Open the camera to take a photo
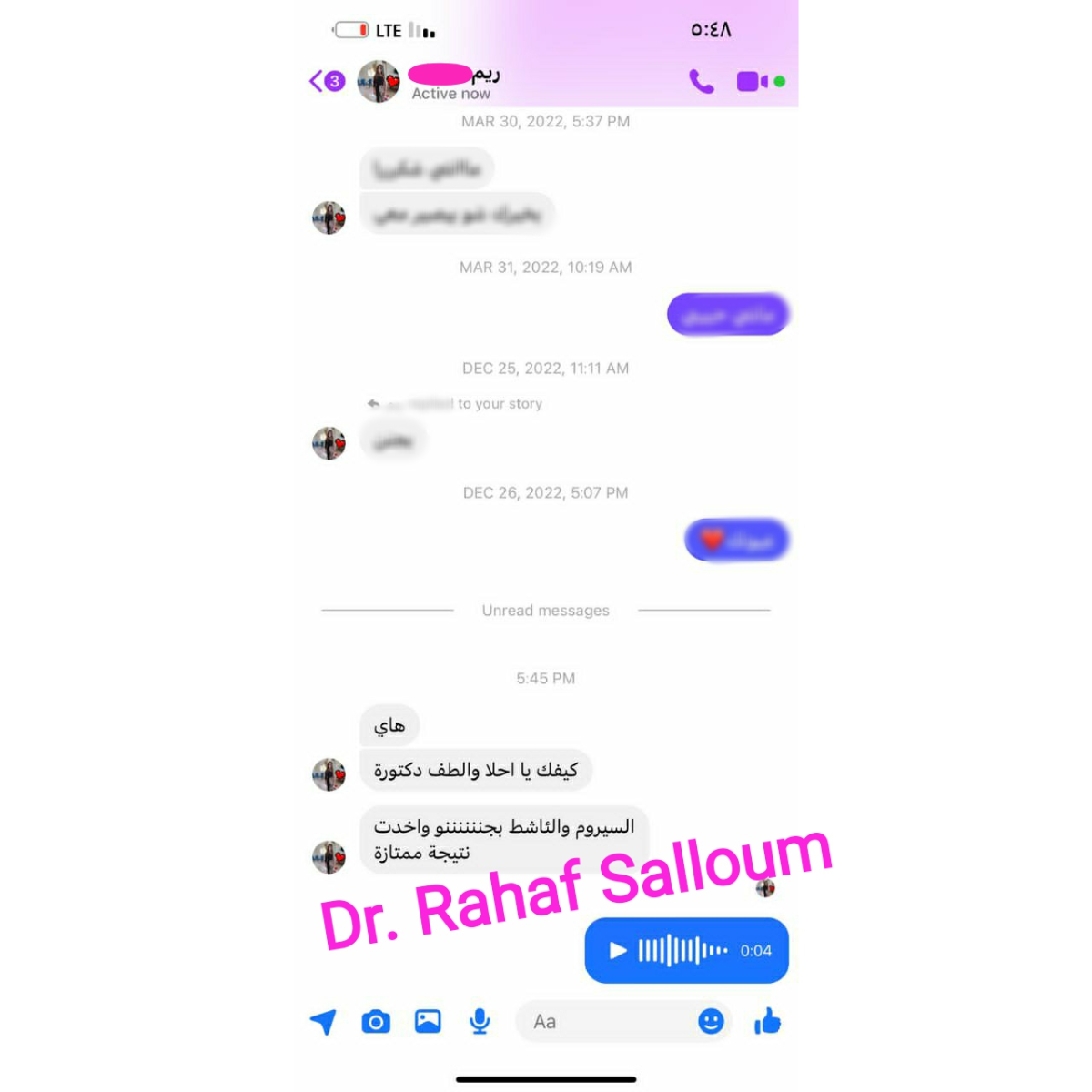The width and height of the screenshot is (1092, 1092). click(x=376, y=1022)
